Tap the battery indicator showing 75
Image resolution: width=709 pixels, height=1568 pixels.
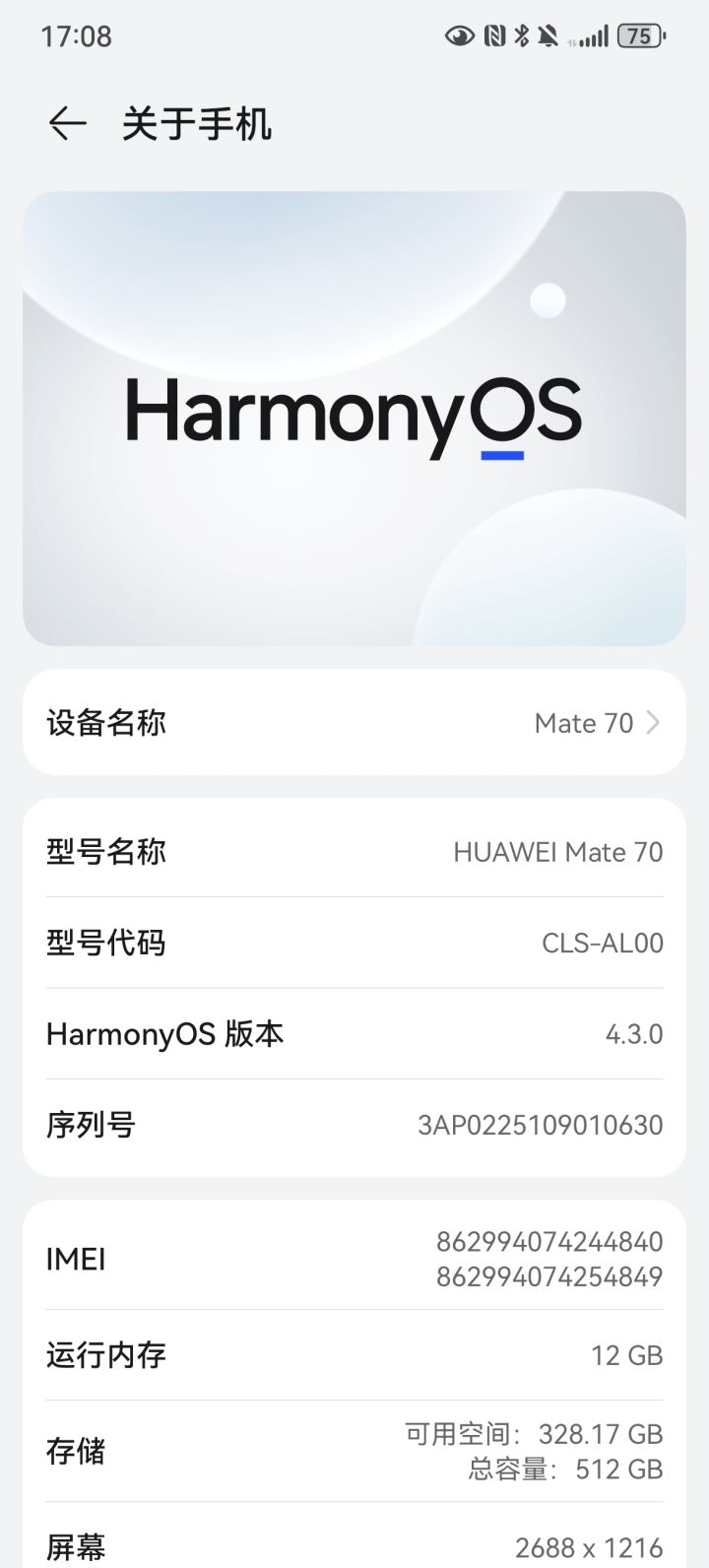pyautogui.click(x=639, y=35)
